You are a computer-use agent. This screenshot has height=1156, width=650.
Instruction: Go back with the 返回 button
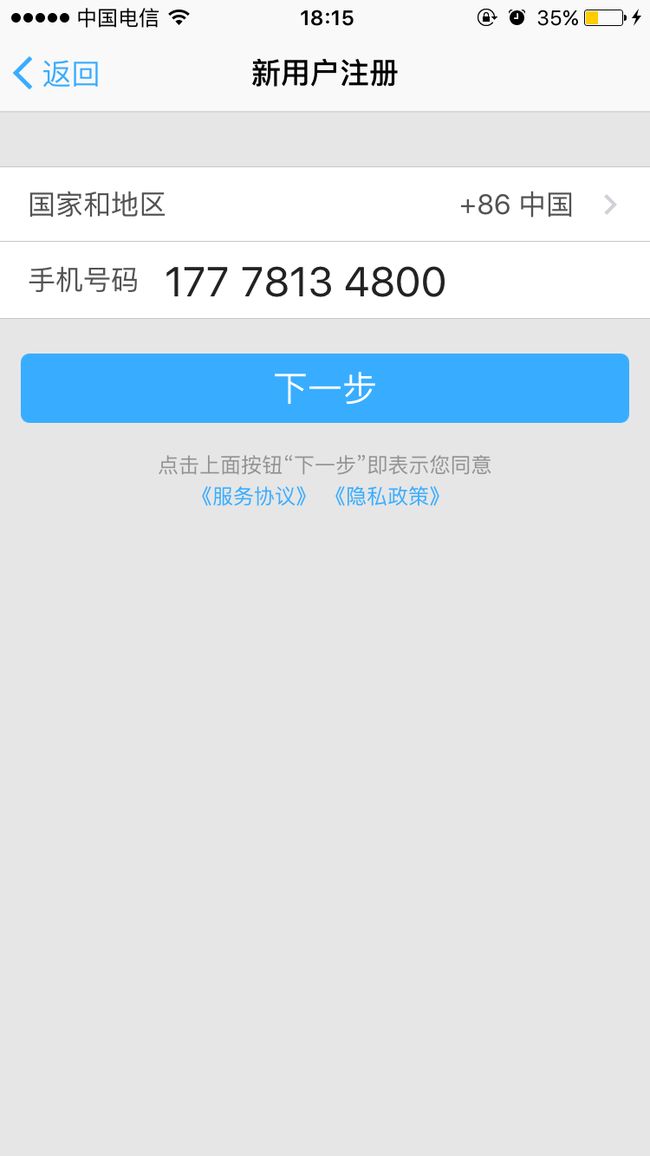pyautogui.click(x=56, y=74)
